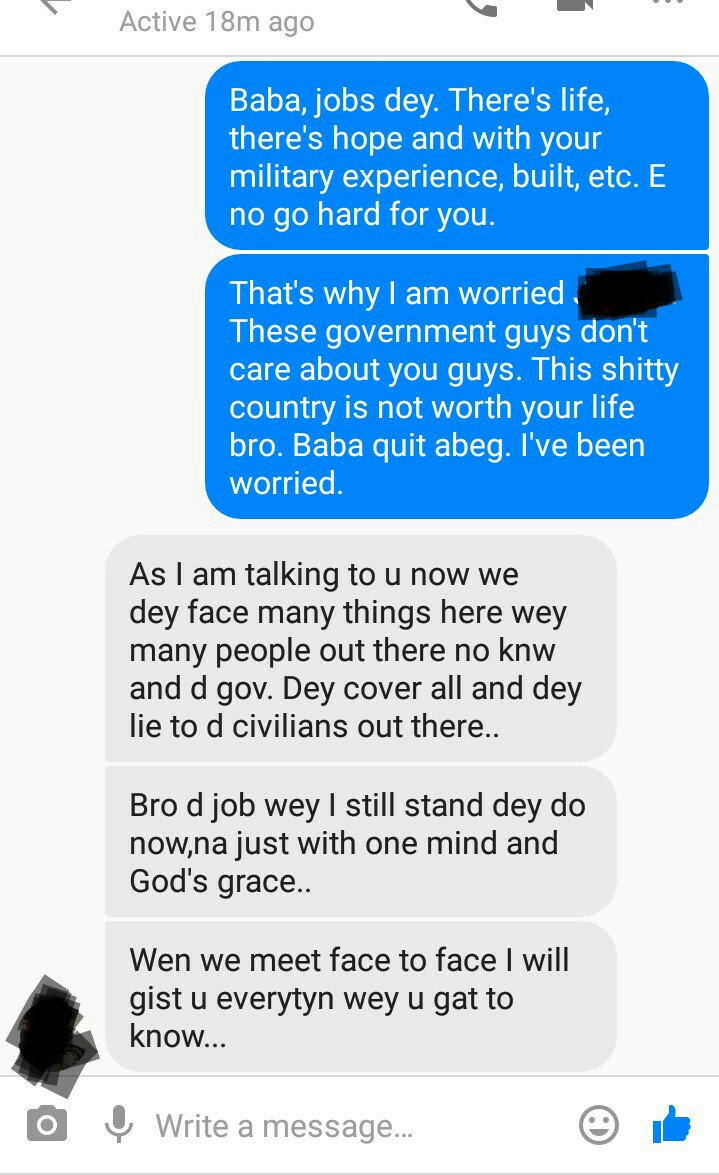The height and width of the screenshot is (1175, 719).
Task: Open the emoji picker
Action: [599, 1126]
